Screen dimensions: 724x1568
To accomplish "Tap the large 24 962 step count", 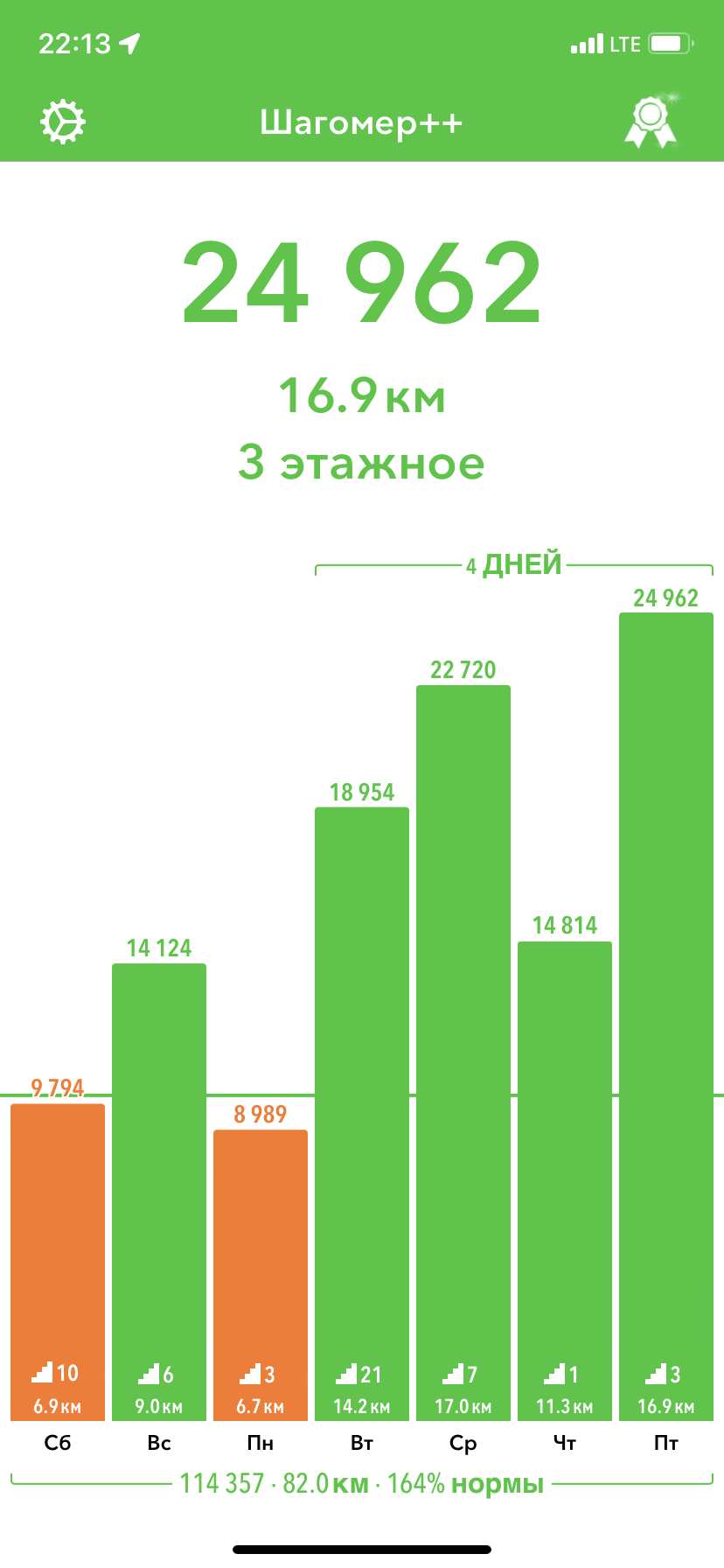I will (362, 283).
